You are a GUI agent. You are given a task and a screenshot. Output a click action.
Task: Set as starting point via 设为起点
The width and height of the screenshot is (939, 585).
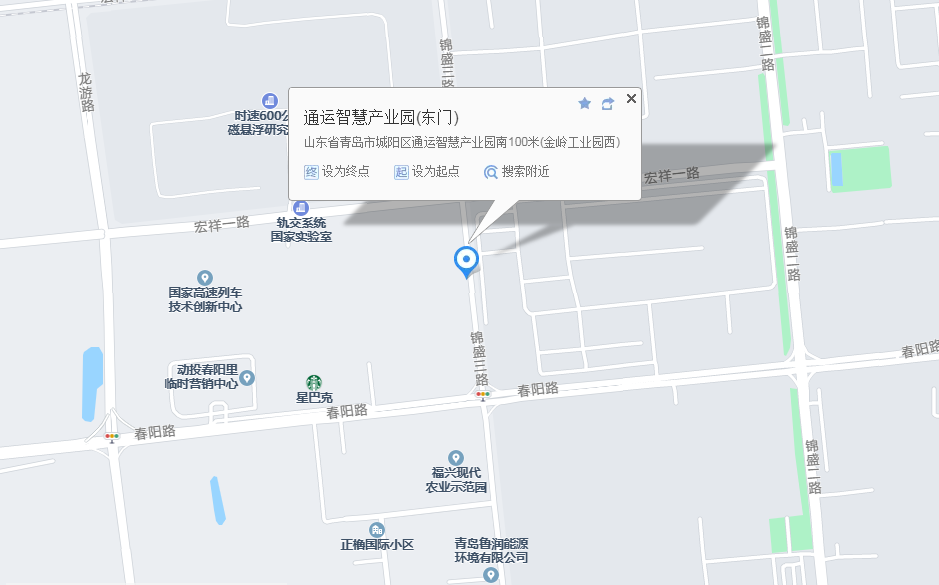427,172
